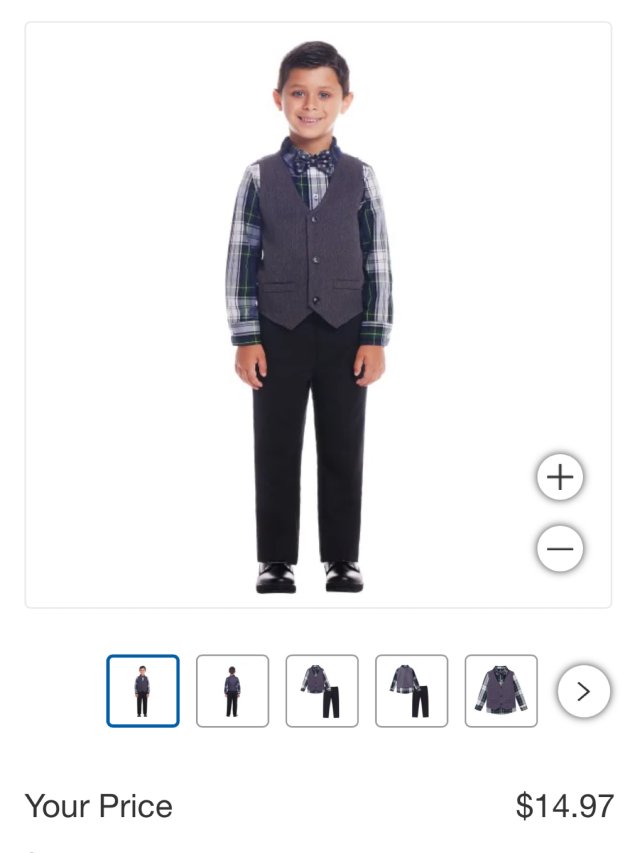640x853 pixels.
Task: View third thumbnail with shirt and pants
Action: [322, 691]
